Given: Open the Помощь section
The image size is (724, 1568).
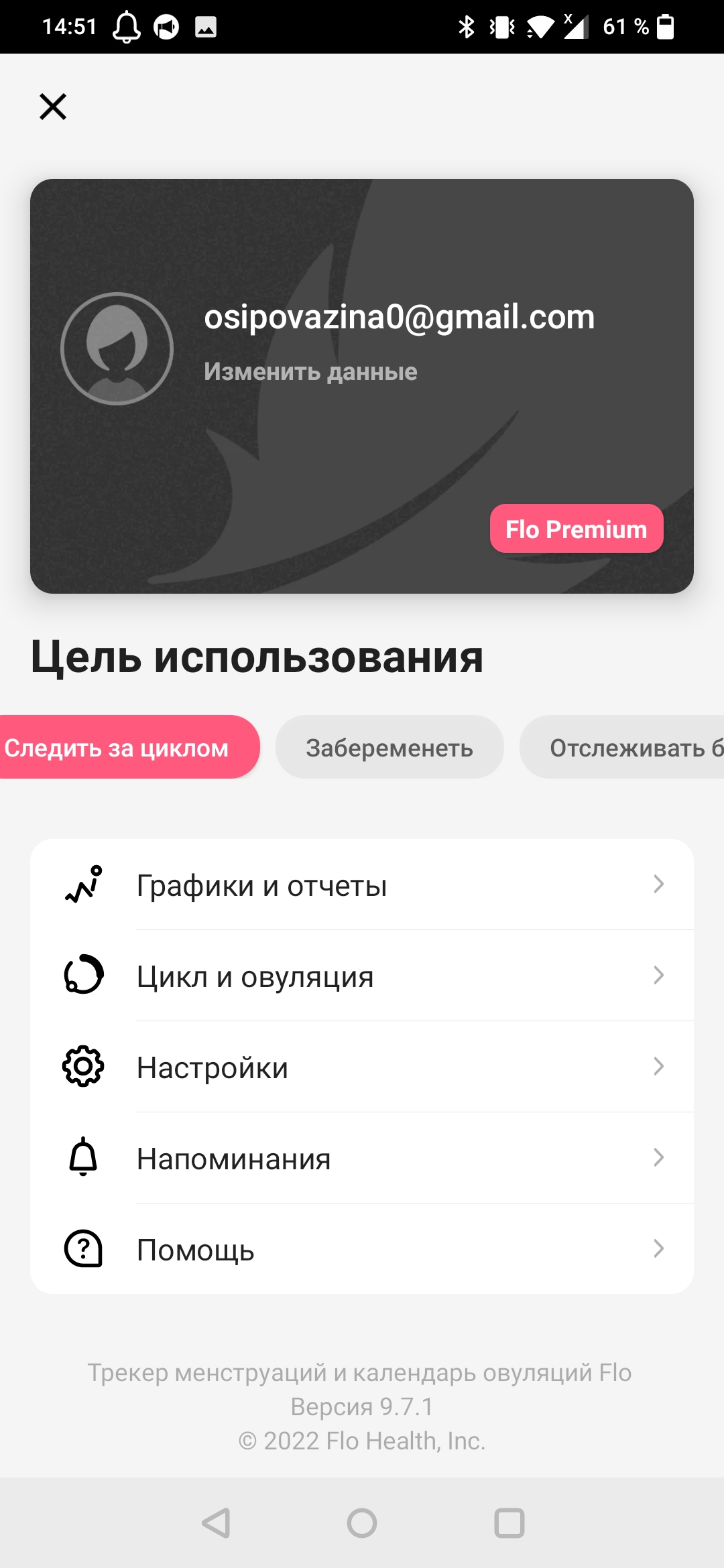Looking at the screenshot, I should pos(362,1249).
